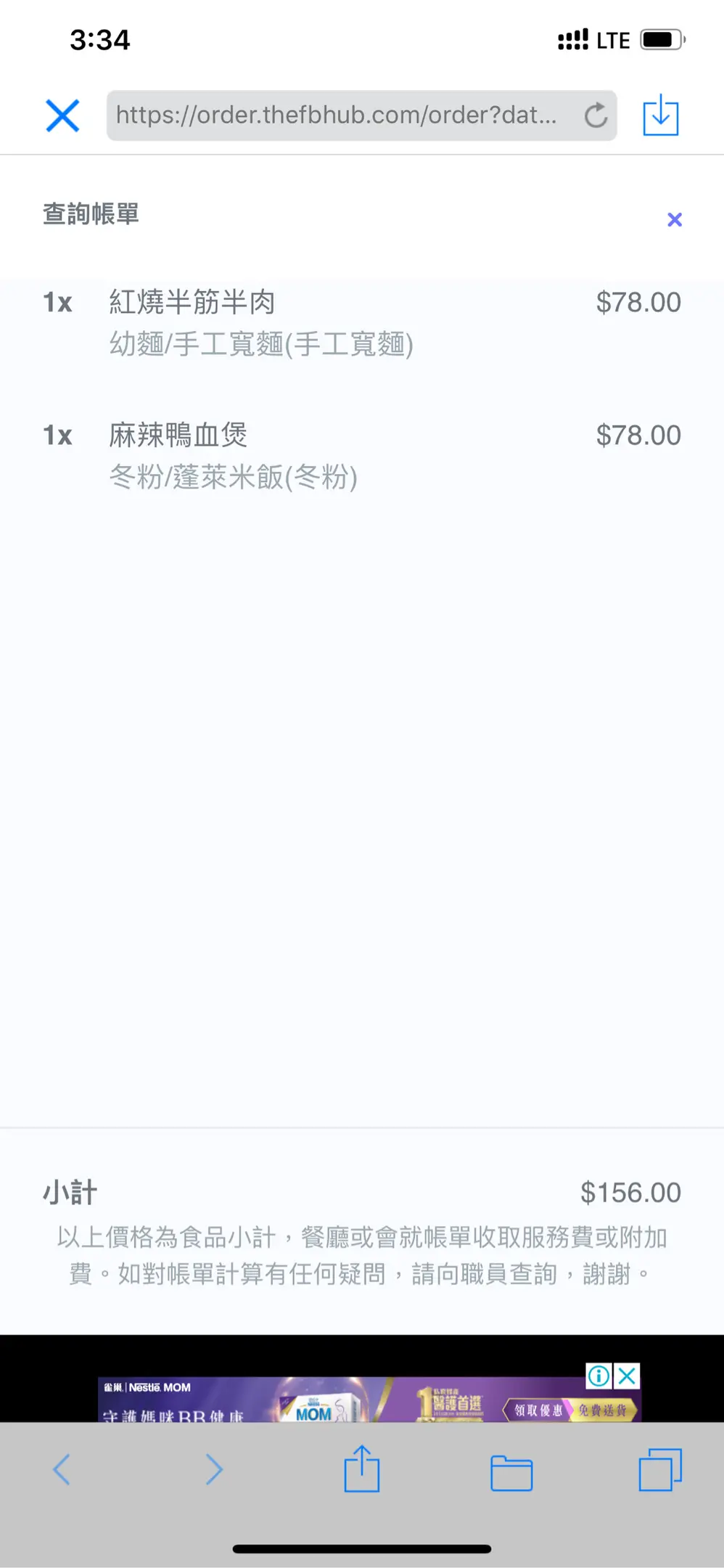Open the Nestlé MOM ad banner
The width and height of the screenshot is (724, 1568).
point(341,1400)
